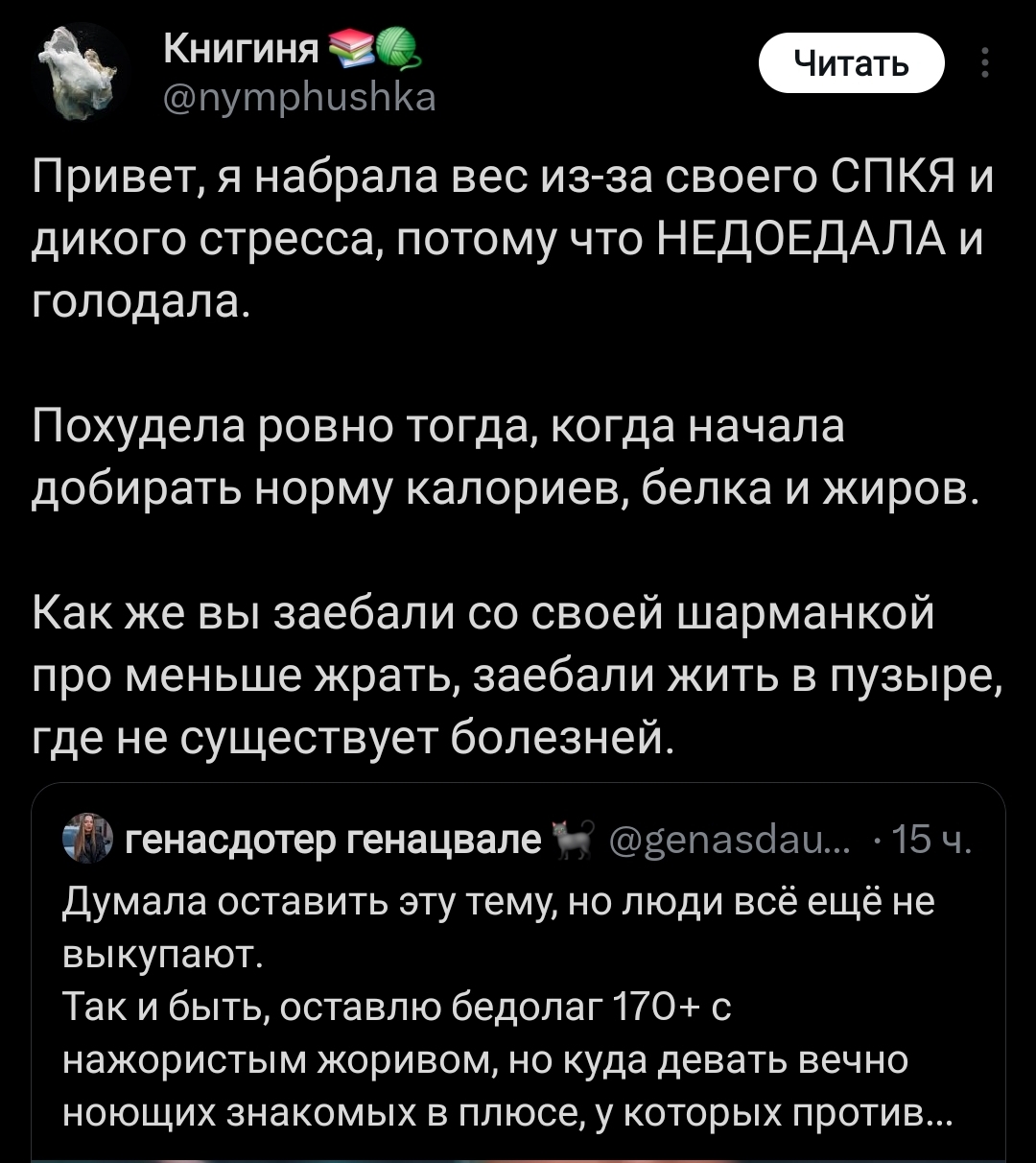Open the tweet overflow menu
The height and width of the screenshot is (1163, 1036).
pyautogui.click(x=985, y=63)
